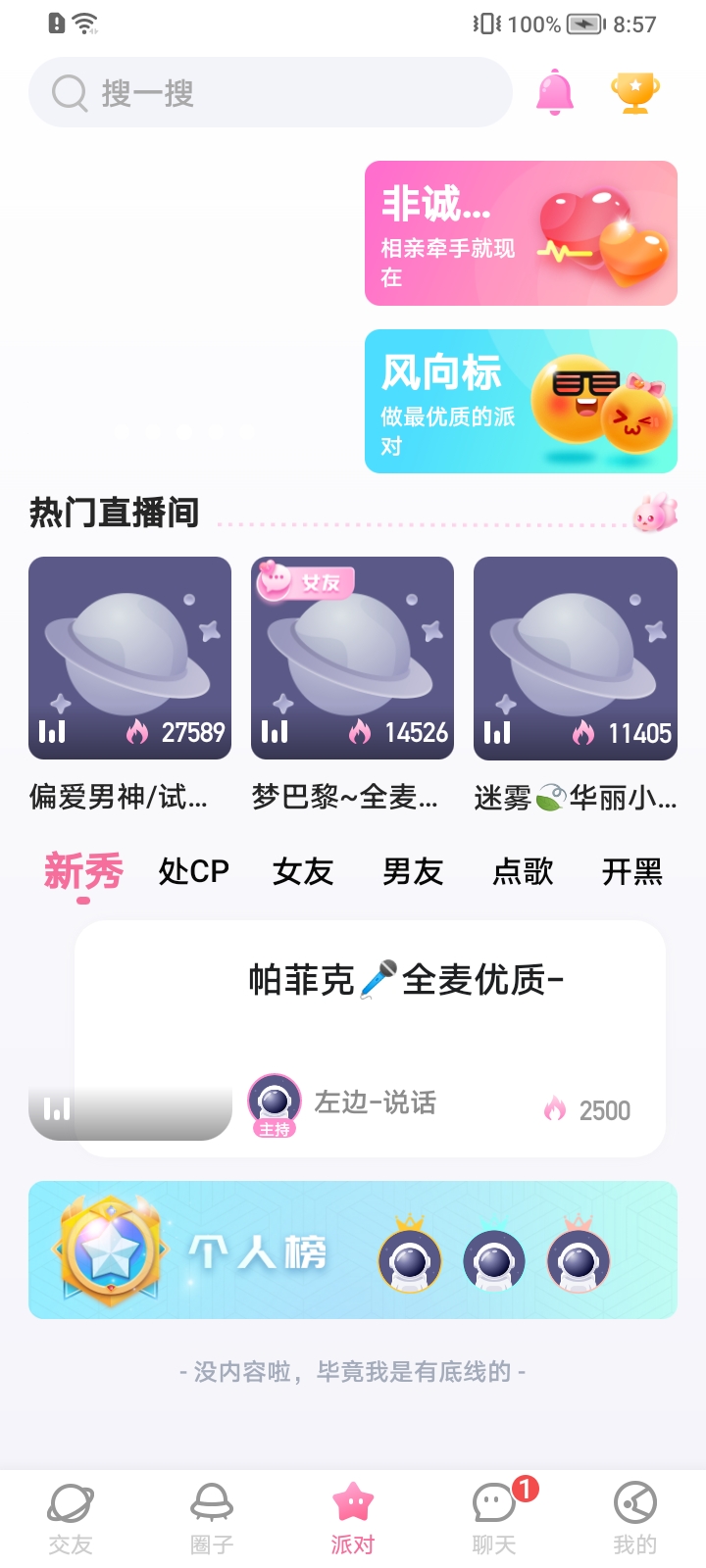Switch to the 处CP tab
This screenshot has width=706, height=1568.
point(194,871)
